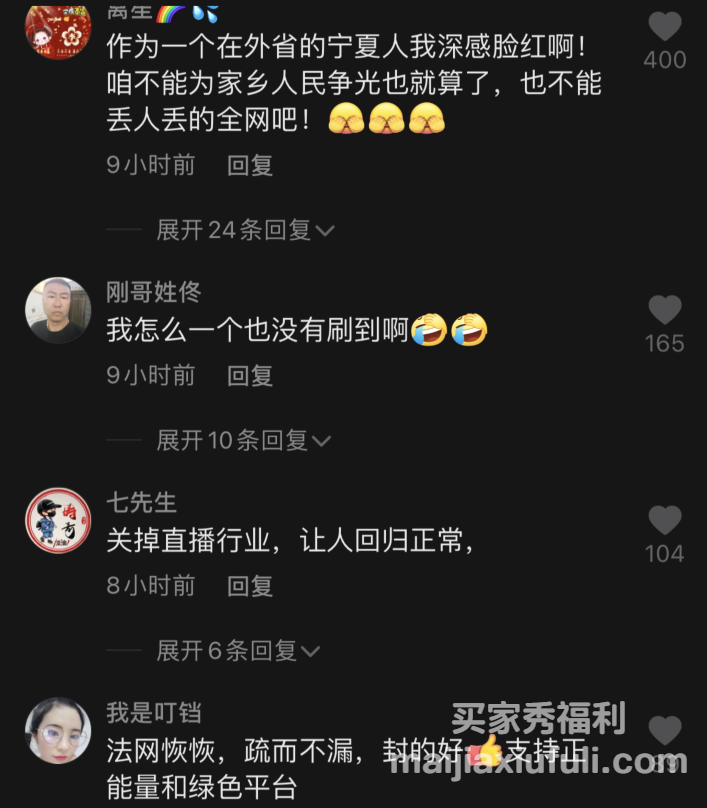
Task: Open 七先生's profile avatar
Action: click(x=58, y=521)
